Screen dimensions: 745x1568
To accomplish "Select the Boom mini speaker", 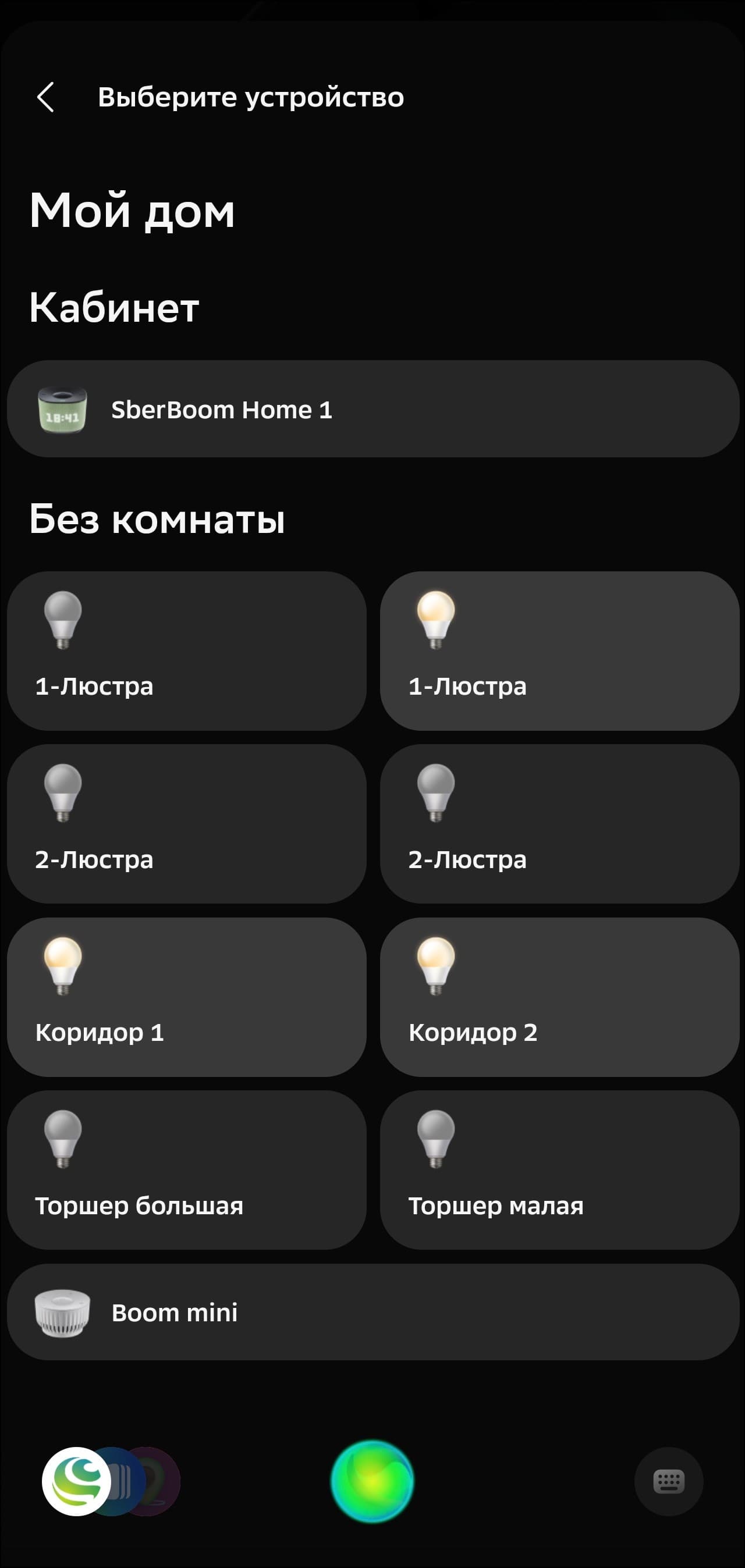I will (372, 1312).
